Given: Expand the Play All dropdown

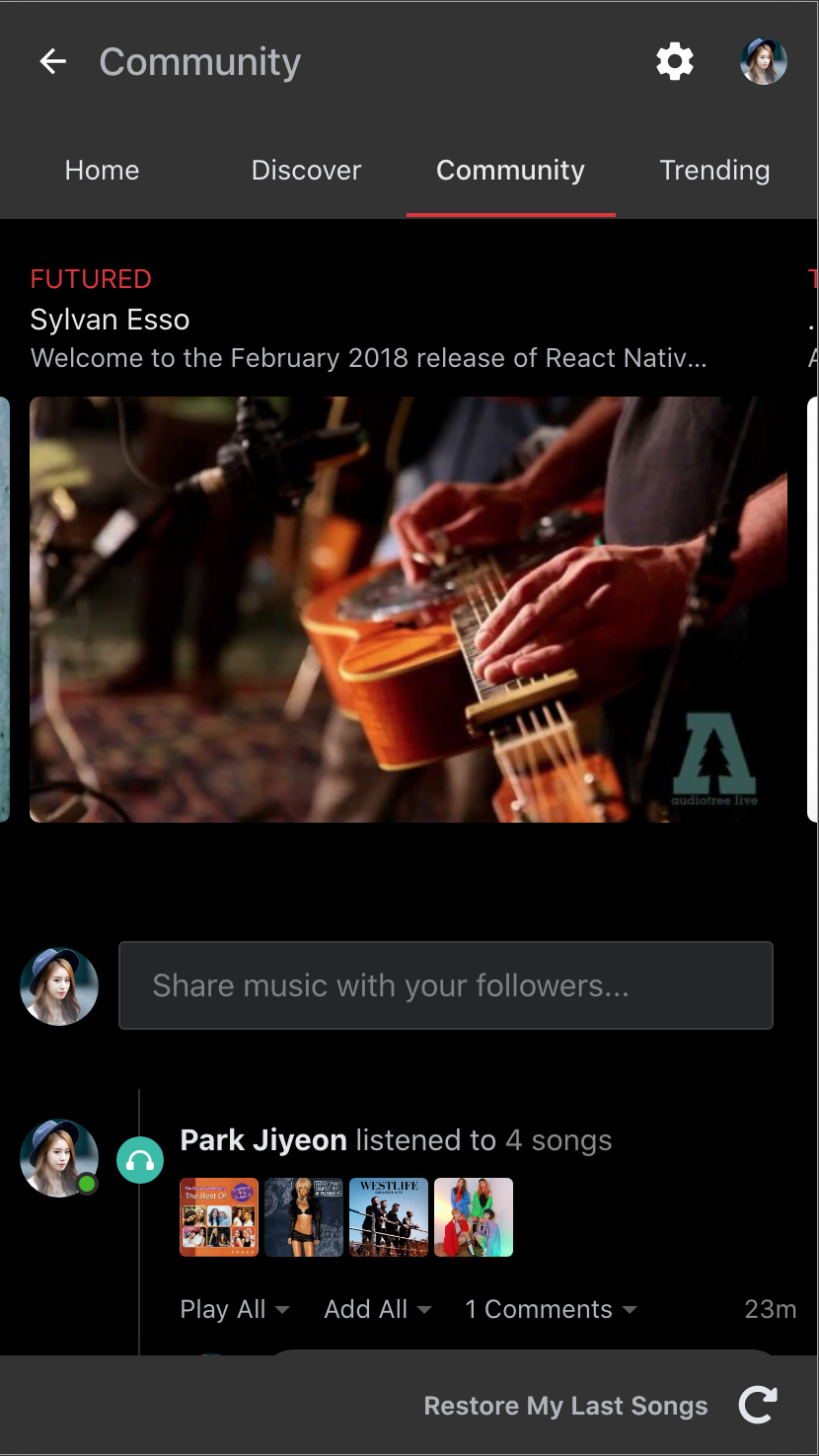Looking at the screenshot, I should pos(234,1309).
